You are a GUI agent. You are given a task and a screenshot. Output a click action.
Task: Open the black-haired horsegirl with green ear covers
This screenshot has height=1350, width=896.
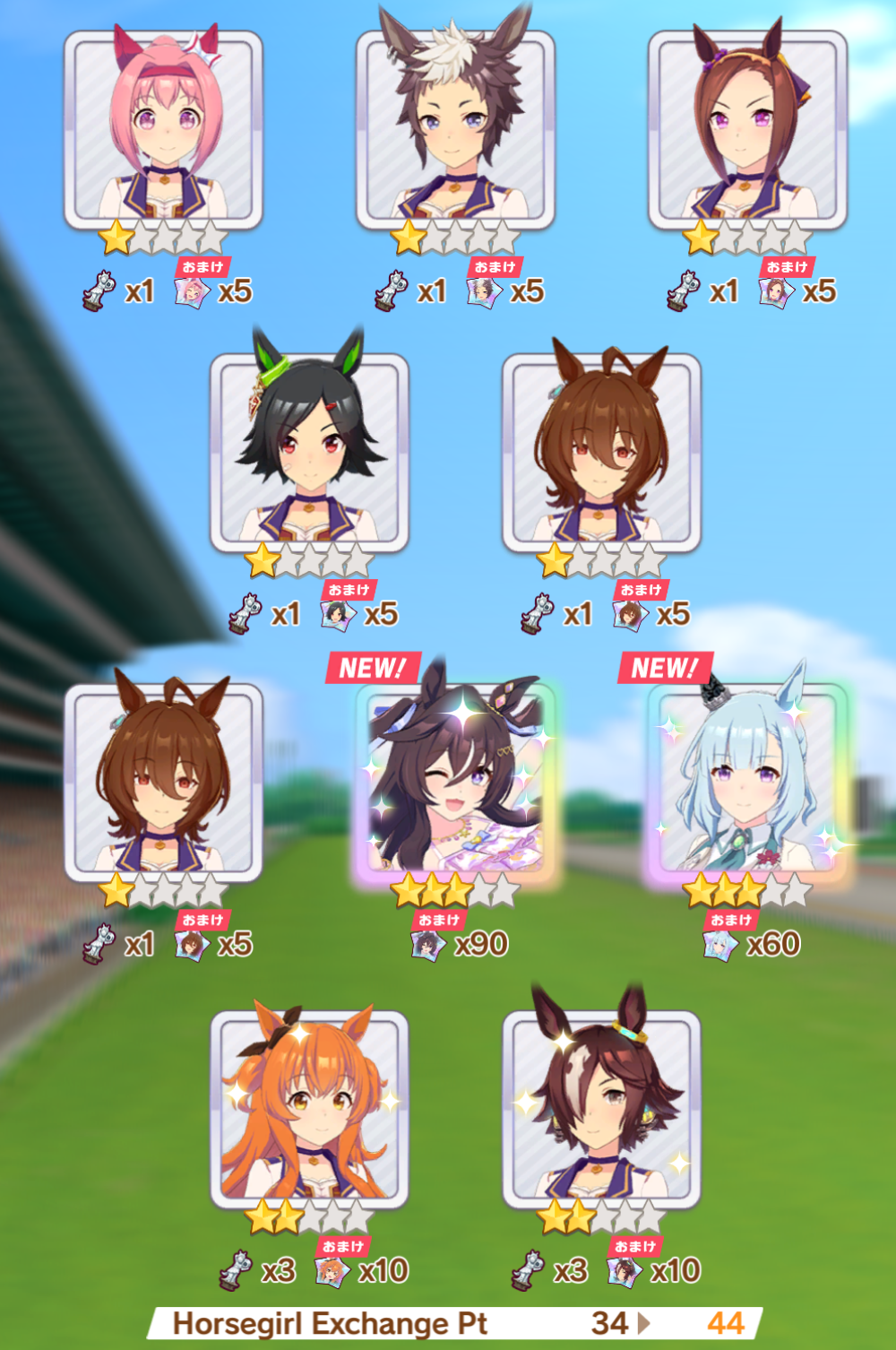tap(309, 454)
